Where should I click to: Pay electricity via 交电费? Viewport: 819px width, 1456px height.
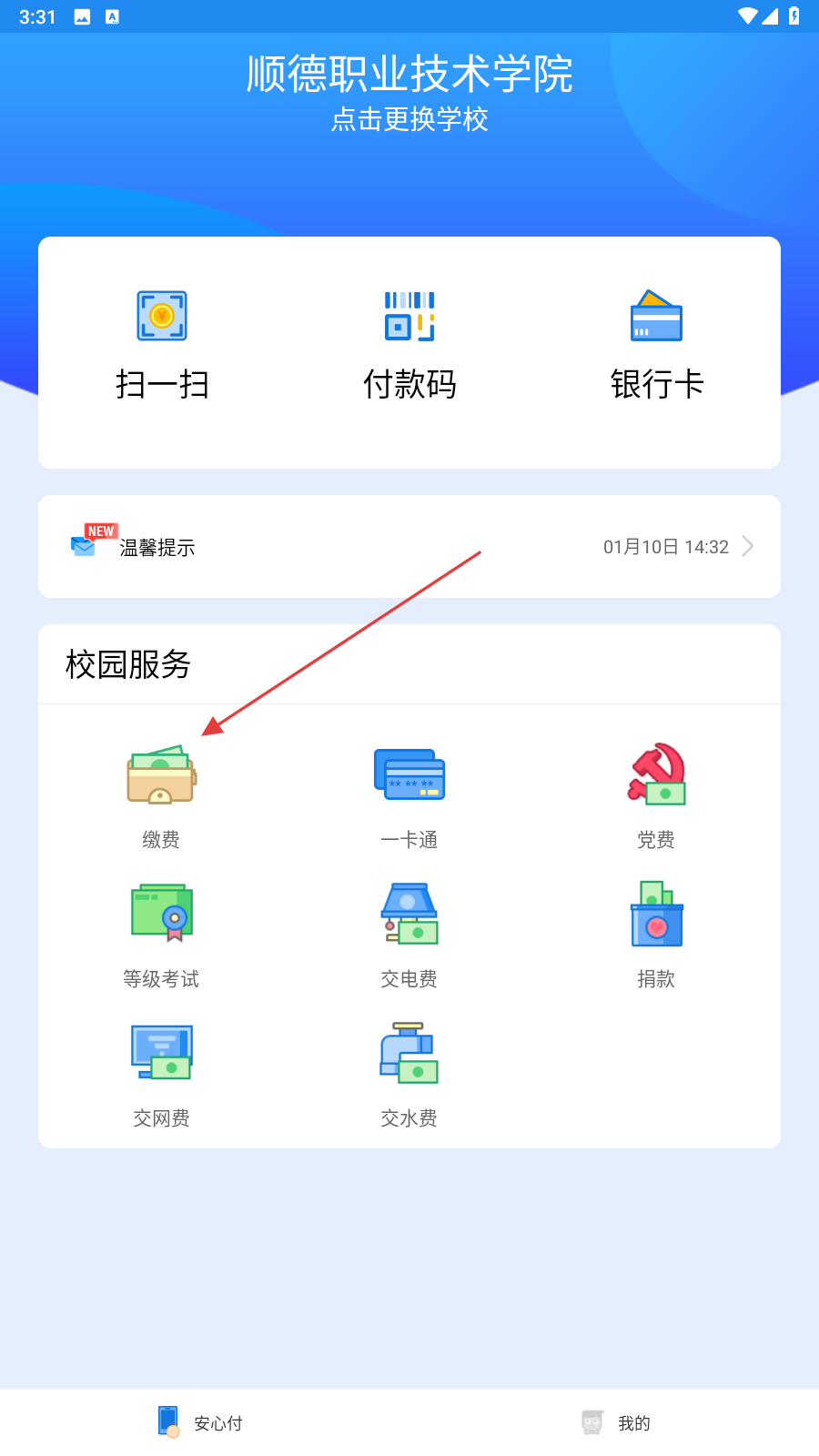[409, 935]
